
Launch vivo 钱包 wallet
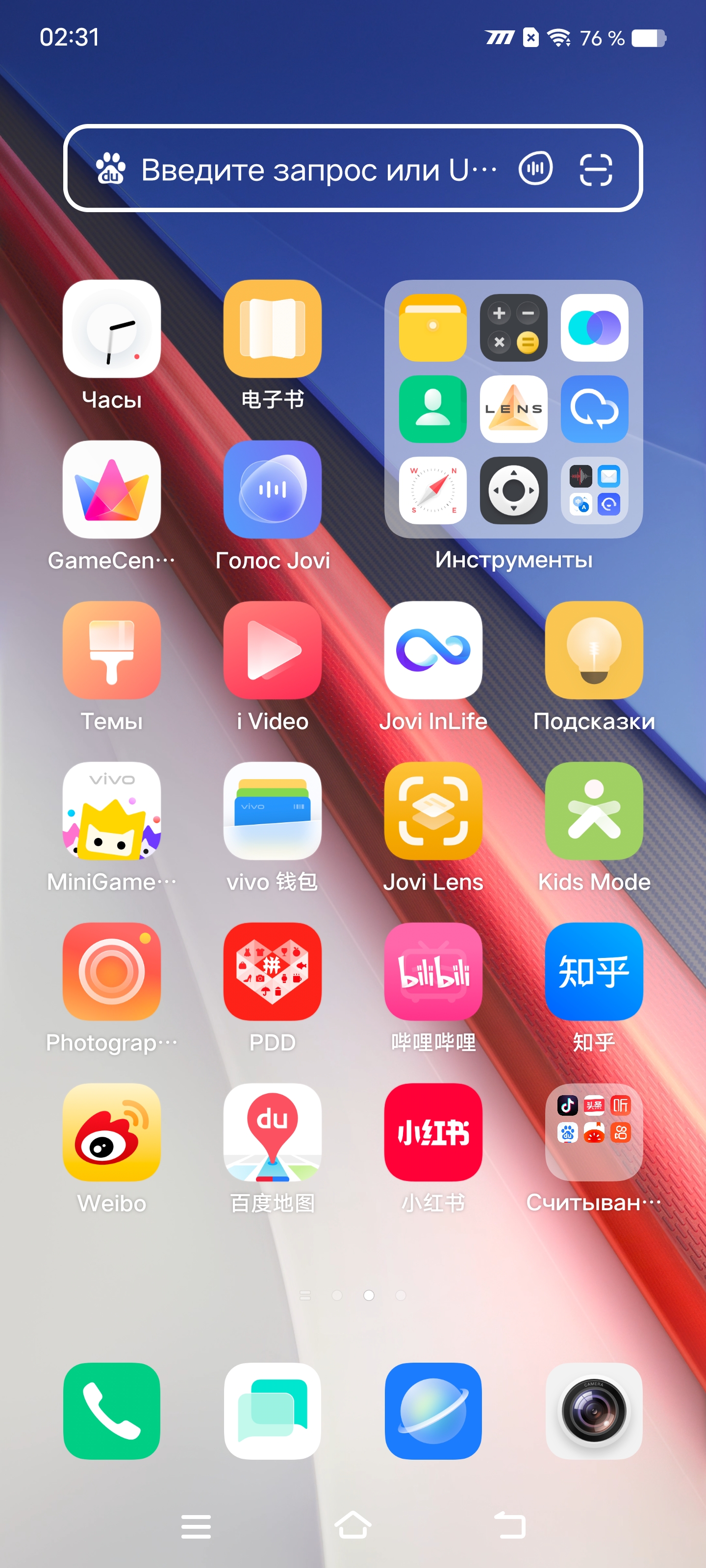(272, 811)
